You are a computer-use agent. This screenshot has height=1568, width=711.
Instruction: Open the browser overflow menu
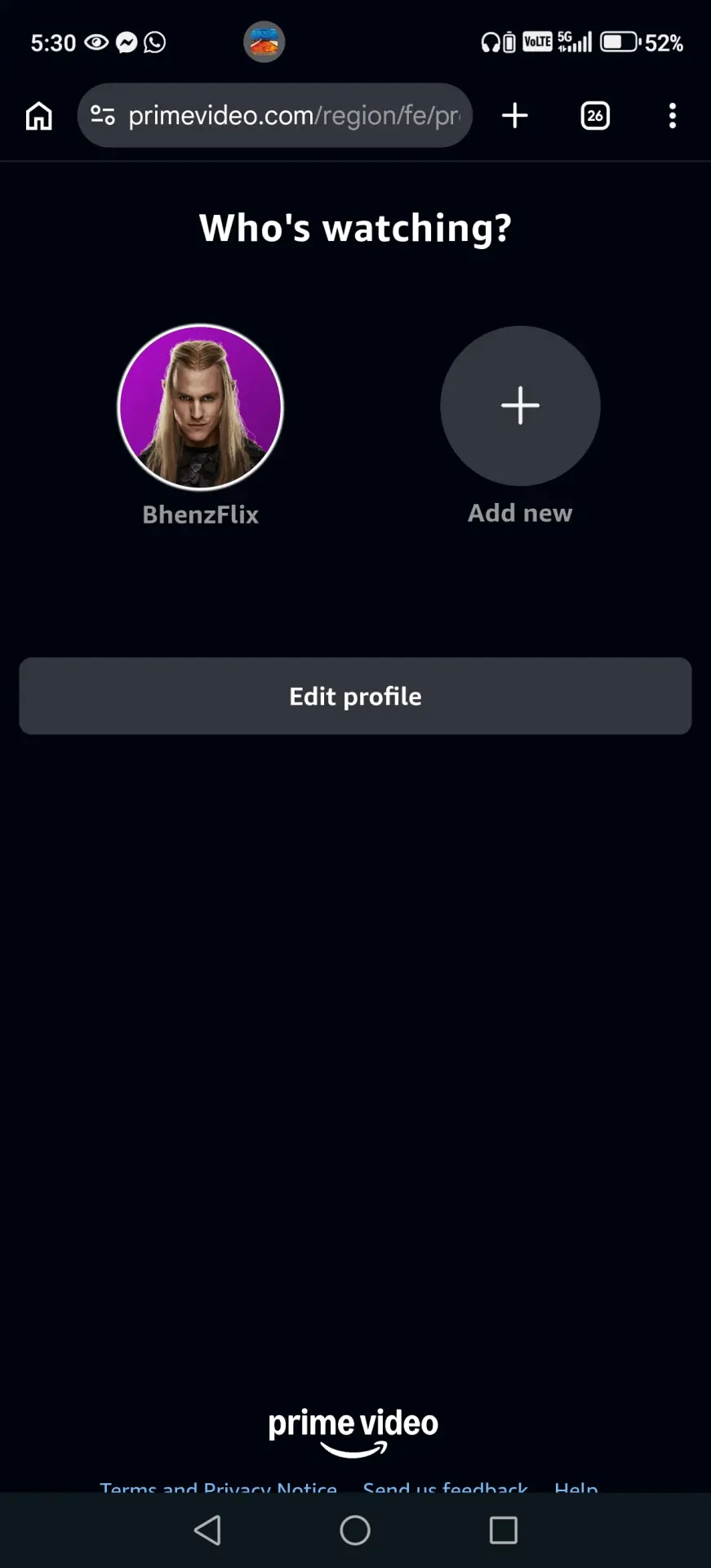tap(673, 115)
